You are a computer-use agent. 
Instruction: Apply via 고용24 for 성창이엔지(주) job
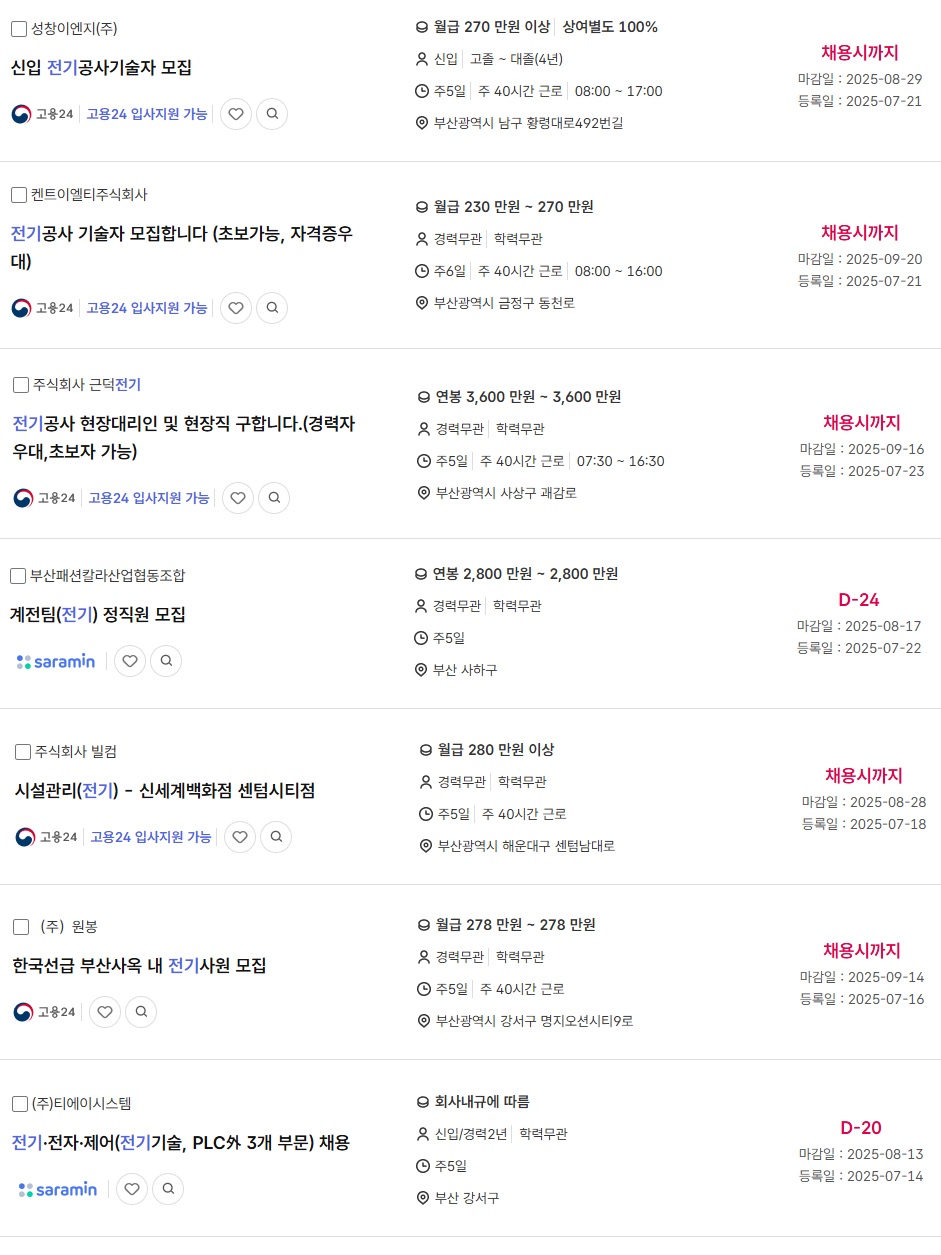pos(147,114)
